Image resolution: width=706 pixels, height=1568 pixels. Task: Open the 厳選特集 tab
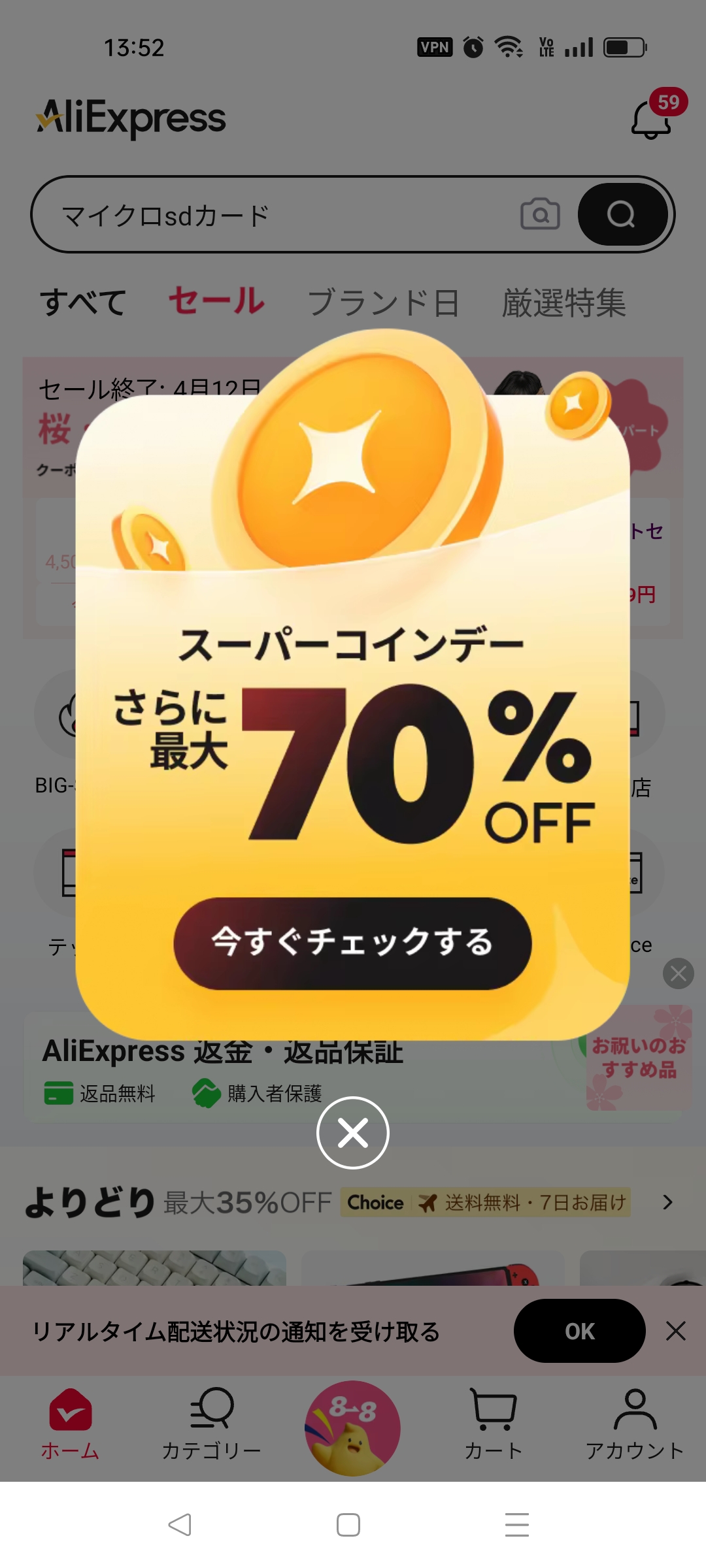[x=563, y=302]
